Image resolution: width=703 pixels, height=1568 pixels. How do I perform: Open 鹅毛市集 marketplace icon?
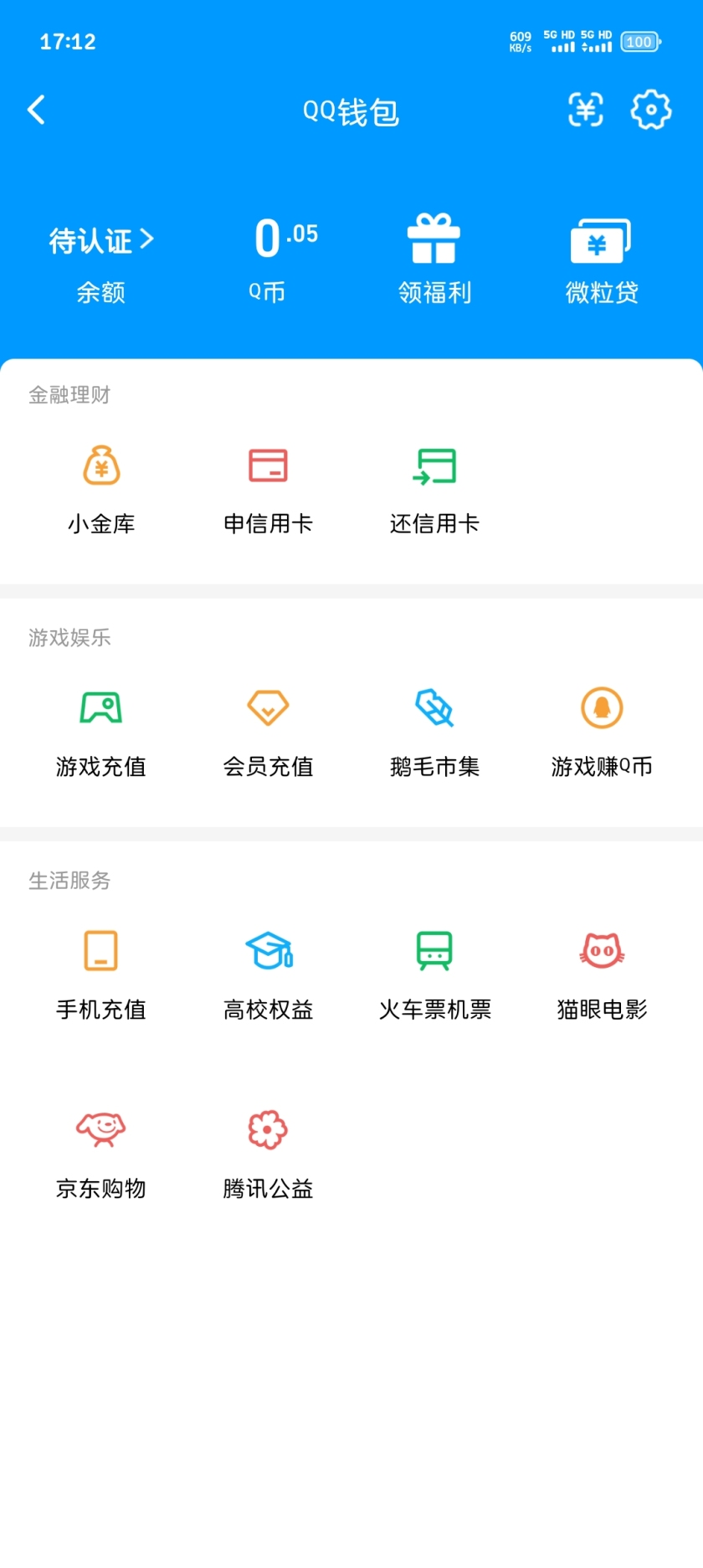[434, 728]
